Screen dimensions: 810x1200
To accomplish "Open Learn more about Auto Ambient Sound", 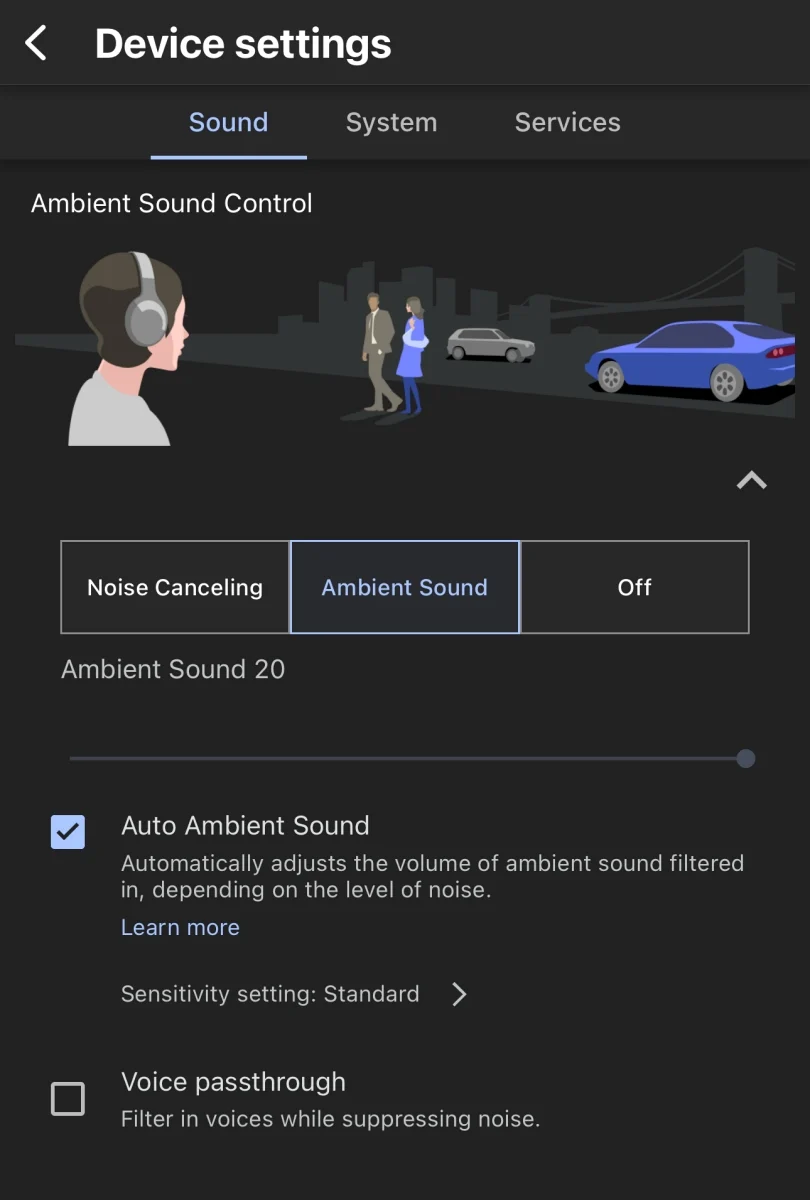I will click(x=180, y=927).
